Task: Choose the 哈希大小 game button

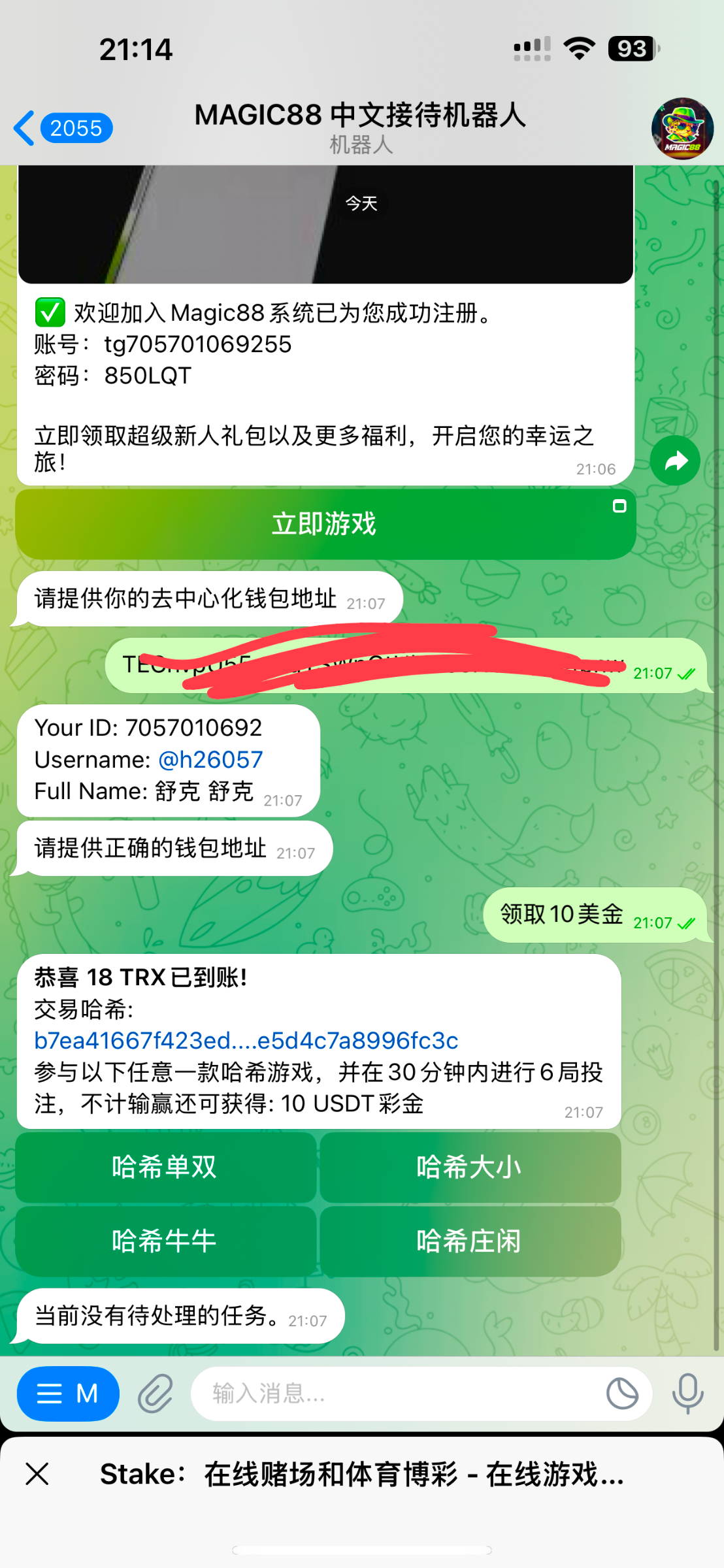Action: (470, 1167)
